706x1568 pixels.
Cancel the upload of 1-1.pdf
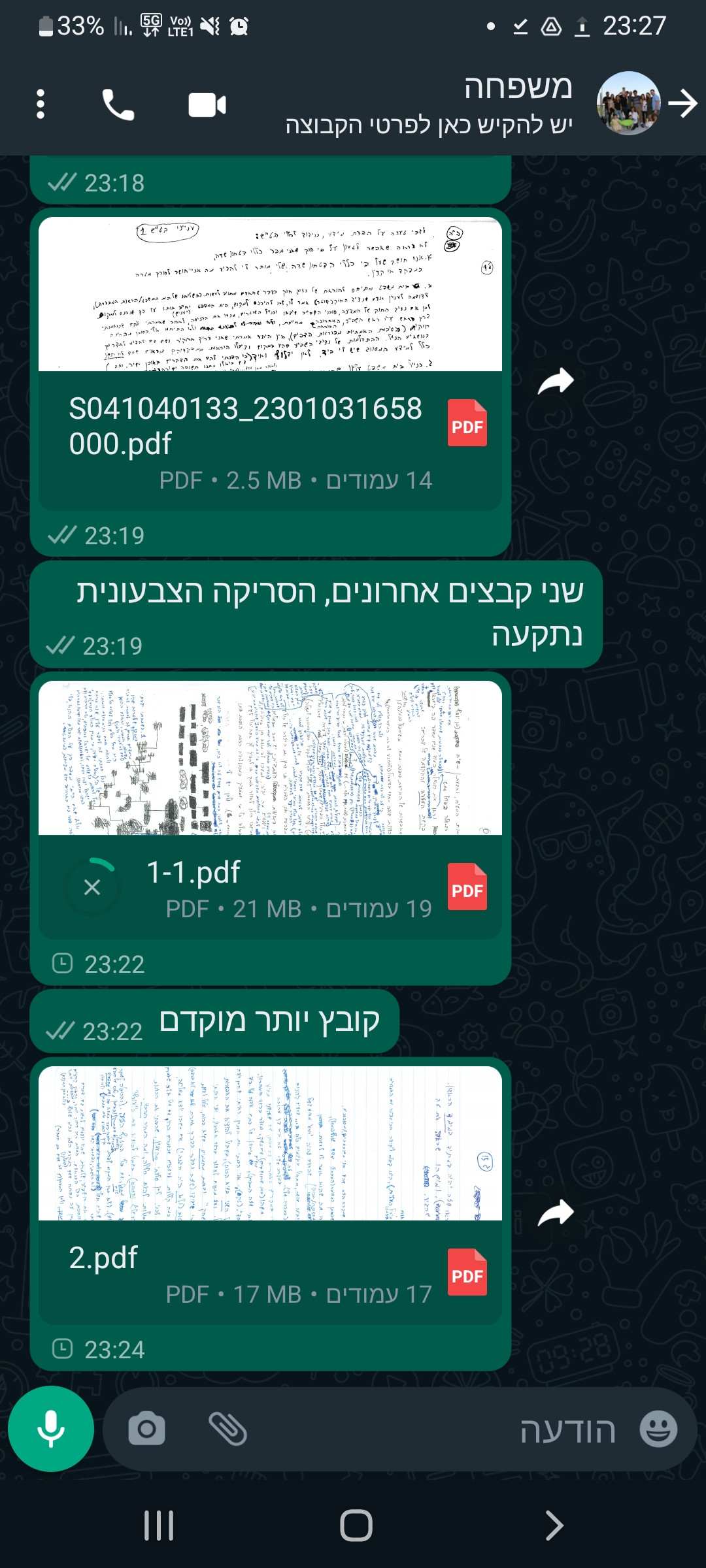92,887
